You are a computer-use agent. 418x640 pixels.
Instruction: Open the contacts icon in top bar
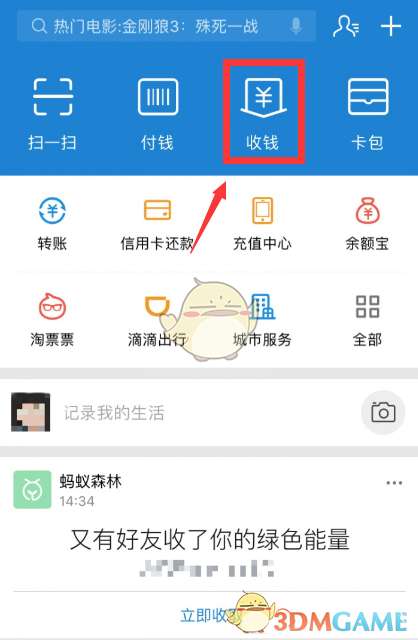[346, 27]
